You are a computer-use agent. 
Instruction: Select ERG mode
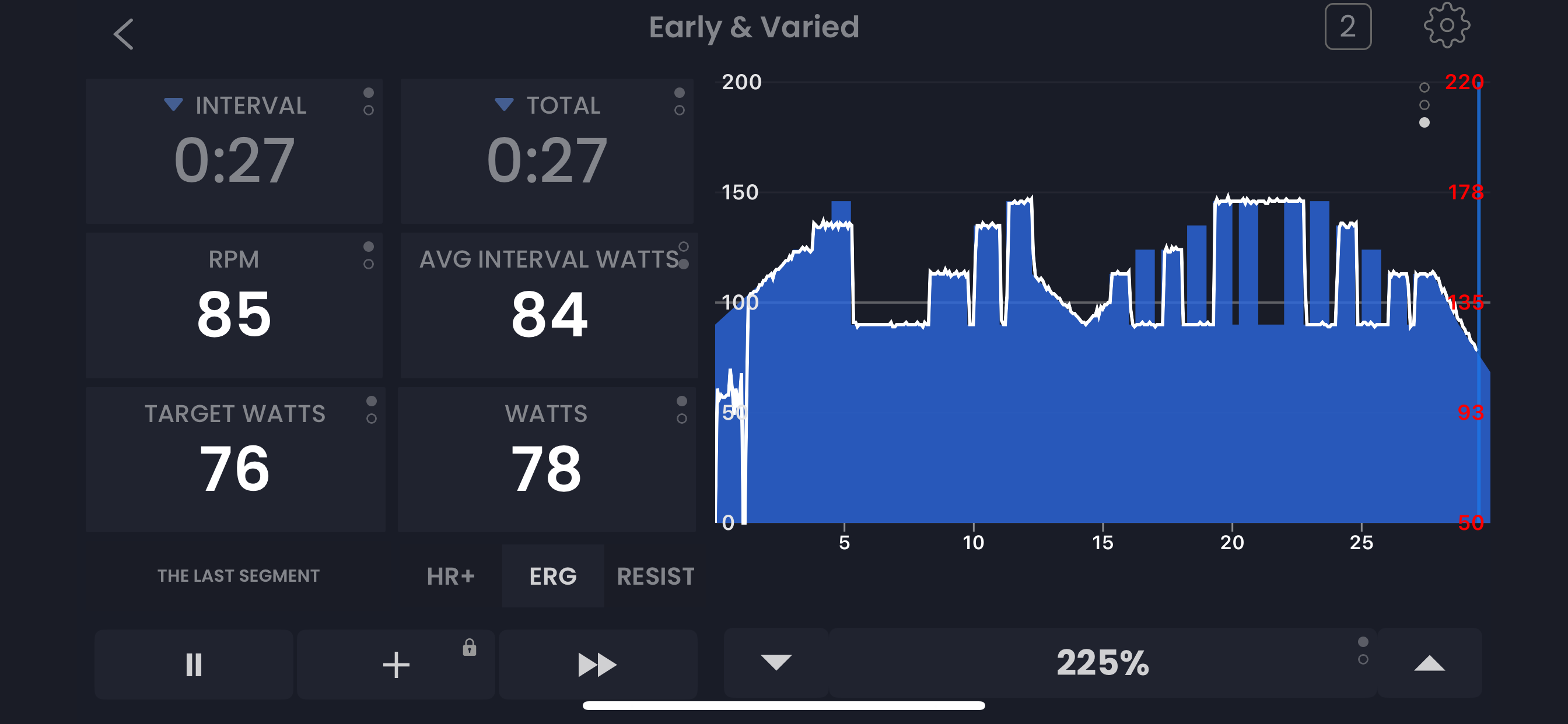(552, 576)
